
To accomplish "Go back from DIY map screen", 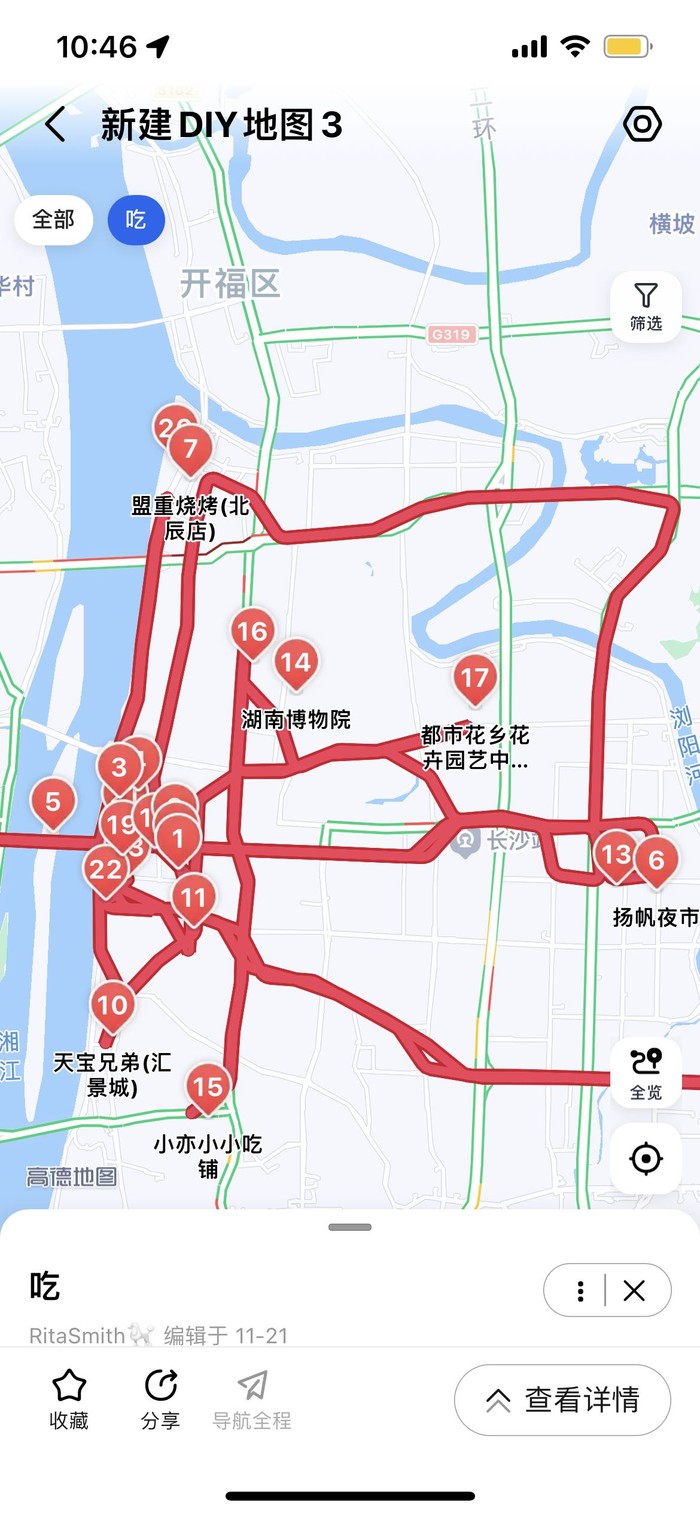I will point(55,125).
